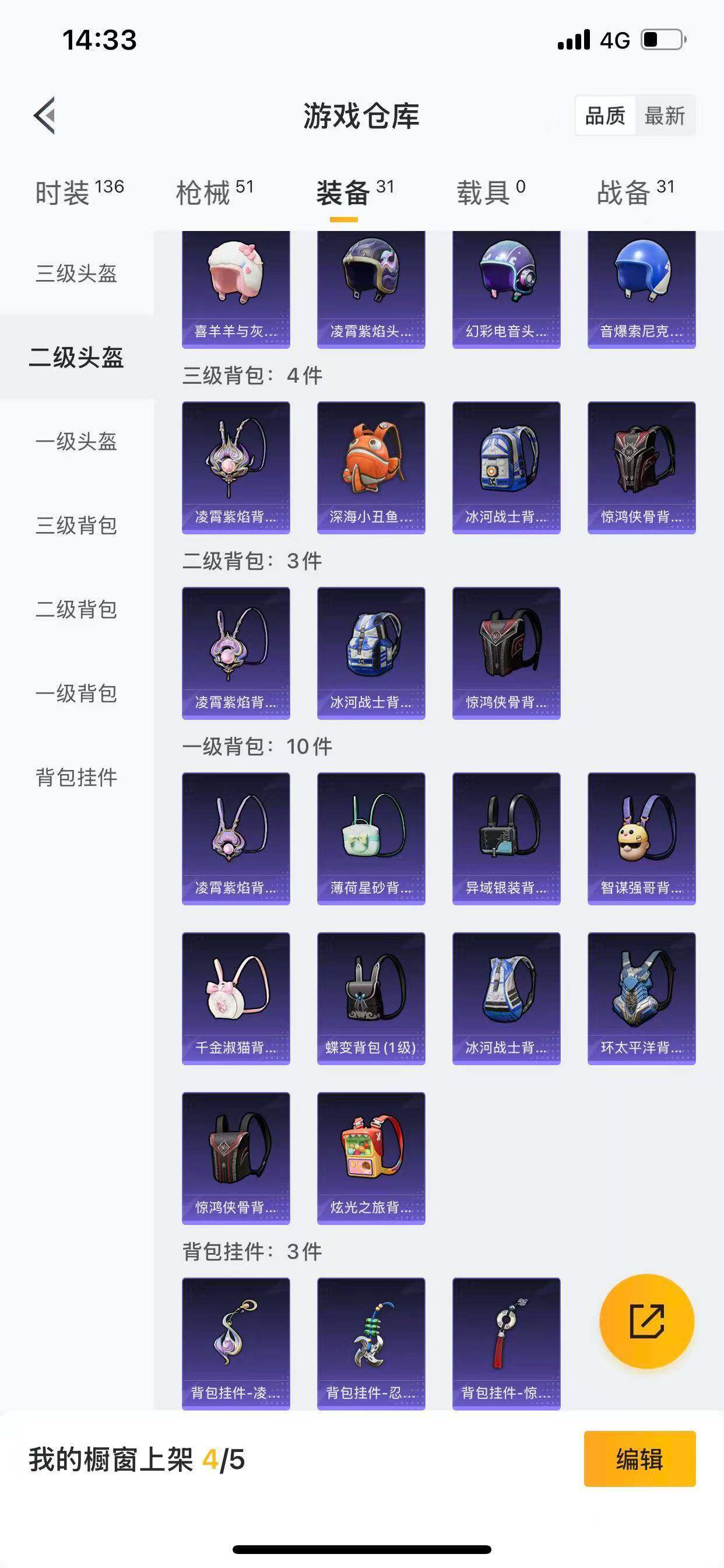Switch sorting to 最新

coord(665,116)
